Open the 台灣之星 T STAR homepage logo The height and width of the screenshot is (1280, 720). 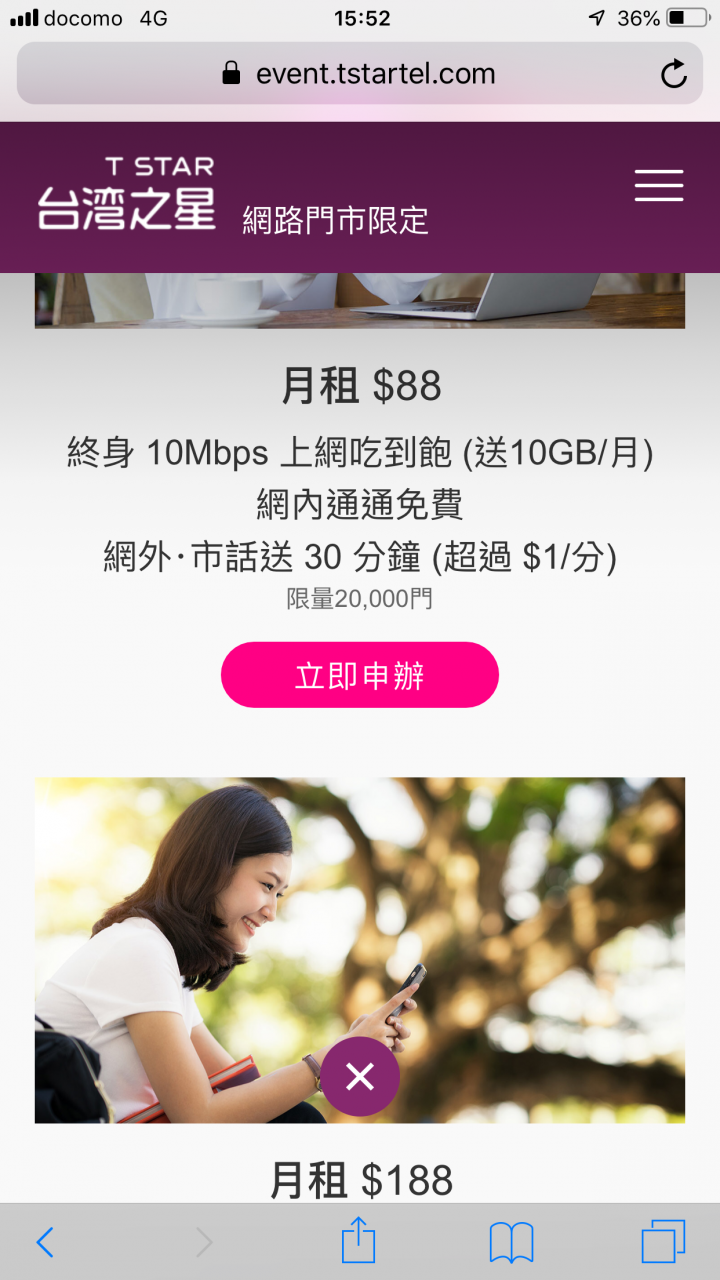pos(127,194)
